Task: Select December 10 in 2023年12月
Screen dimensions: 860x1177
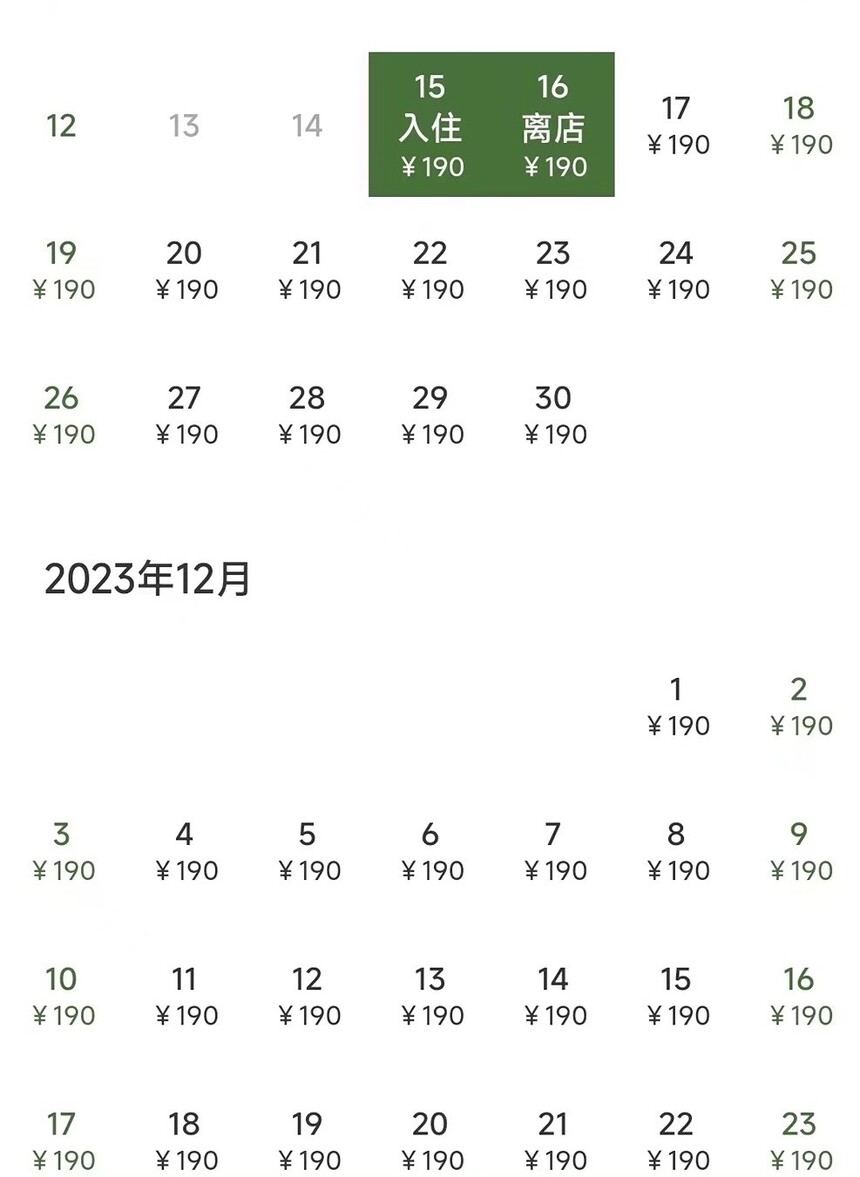Action: (61, 996)
